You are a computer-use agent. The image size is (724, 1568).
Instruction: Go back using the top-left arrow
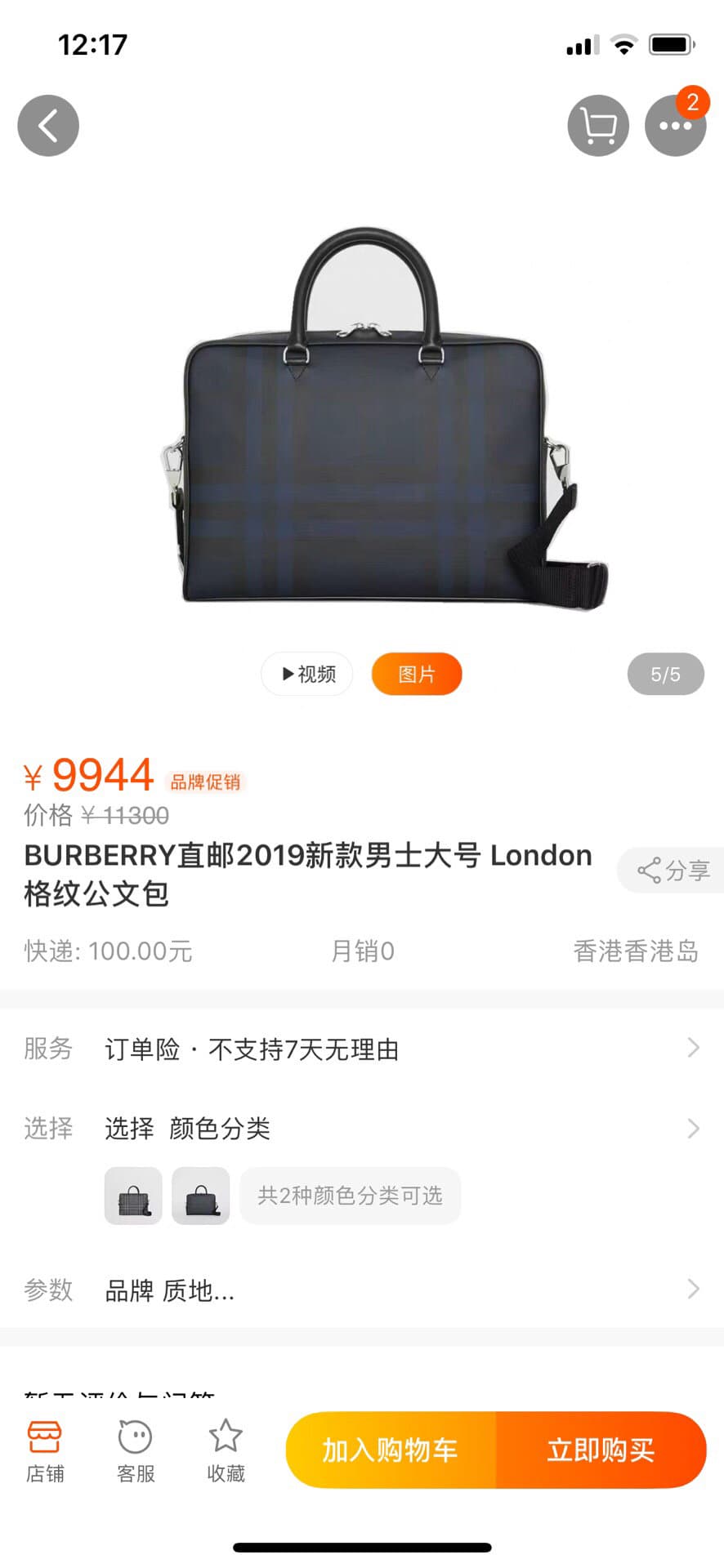click(x=48, y=126)
